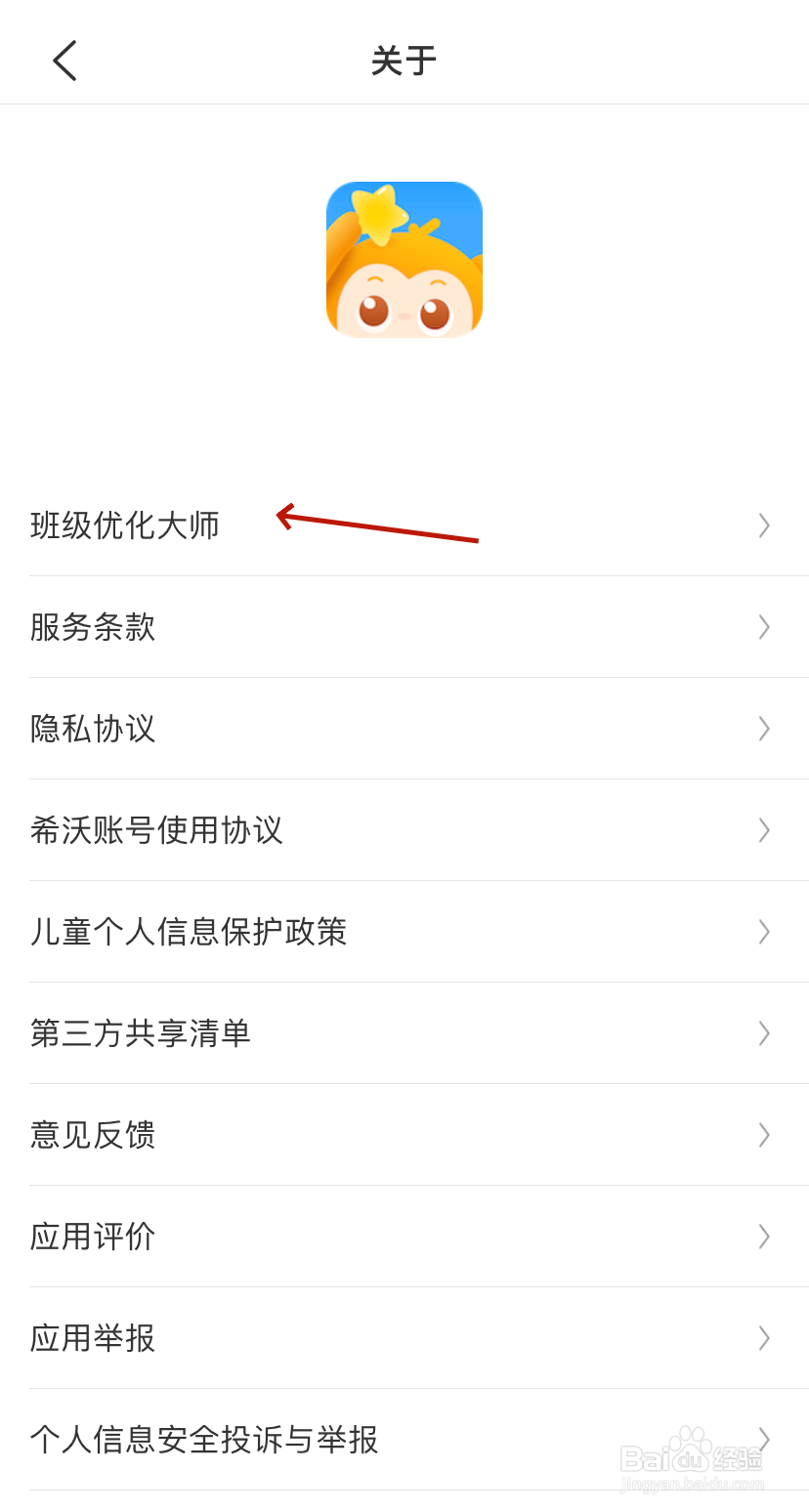This screenshot has height=1512, width=809.
Task: Click the arrow beside 服务条款
Action: pos(763,627)
